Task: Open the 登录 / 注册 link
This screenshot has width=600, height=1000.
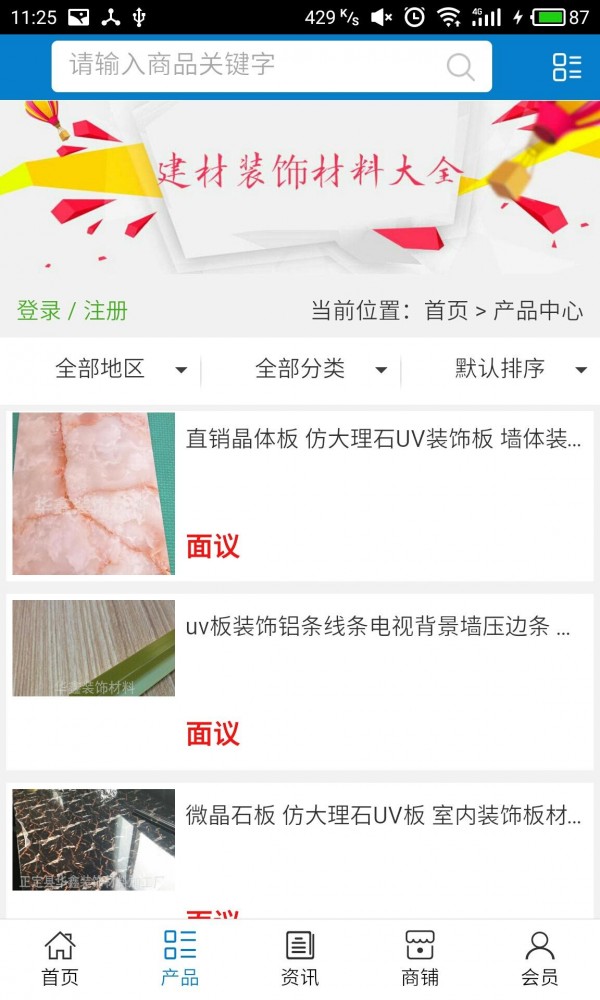Action: pos(72,311)
